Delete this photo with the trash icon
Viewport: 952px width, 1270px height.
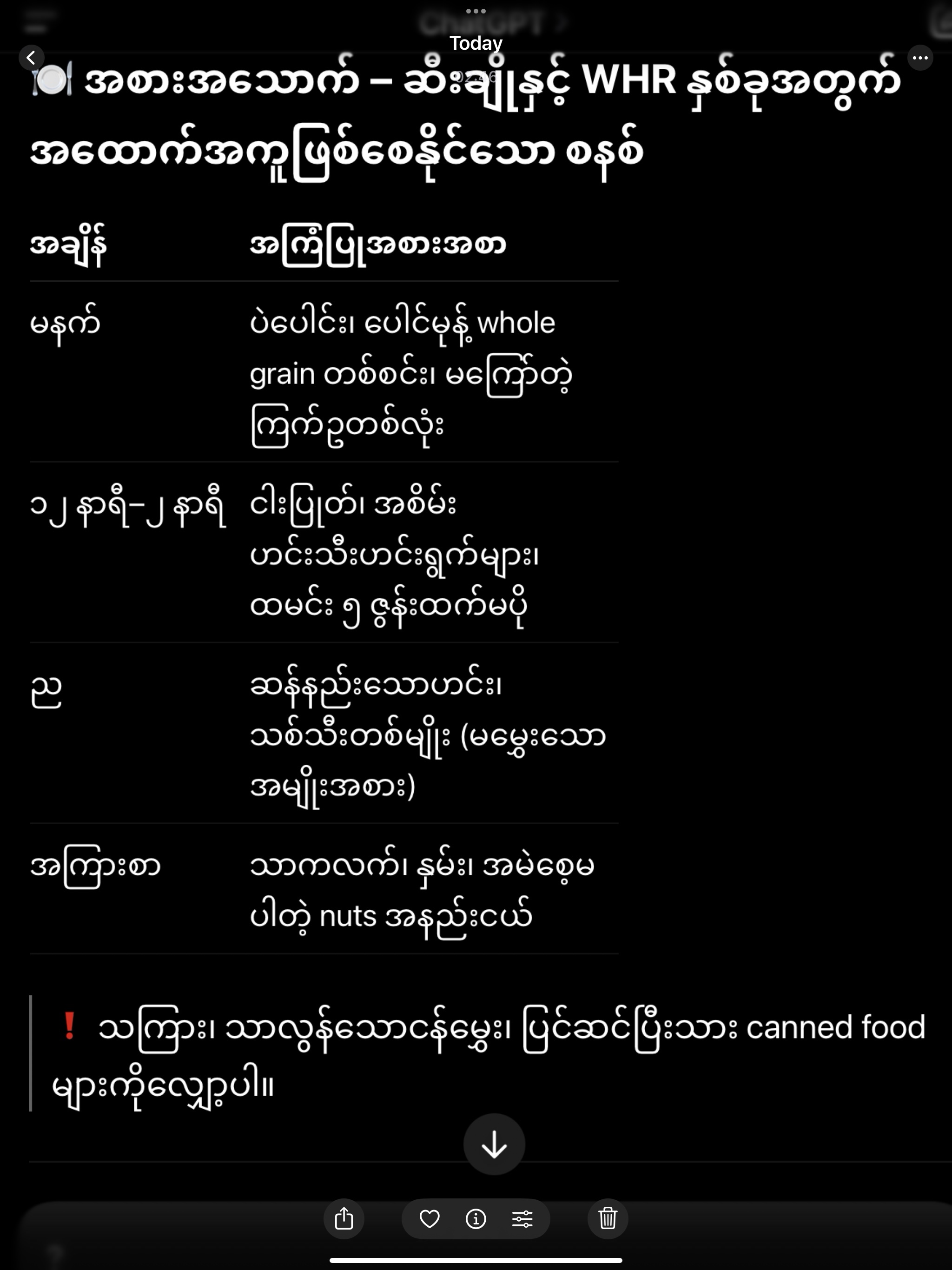[x=608, y=1218]
